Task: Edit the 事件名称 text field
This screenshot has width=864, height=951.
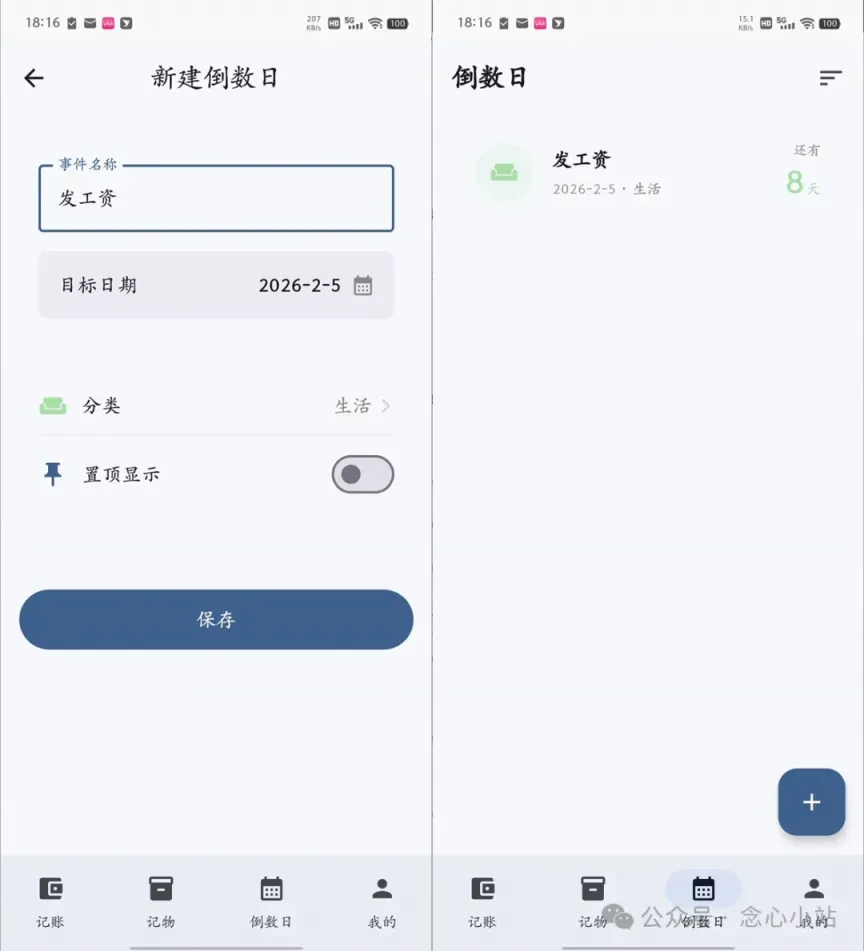Action: tap(216, 198)
